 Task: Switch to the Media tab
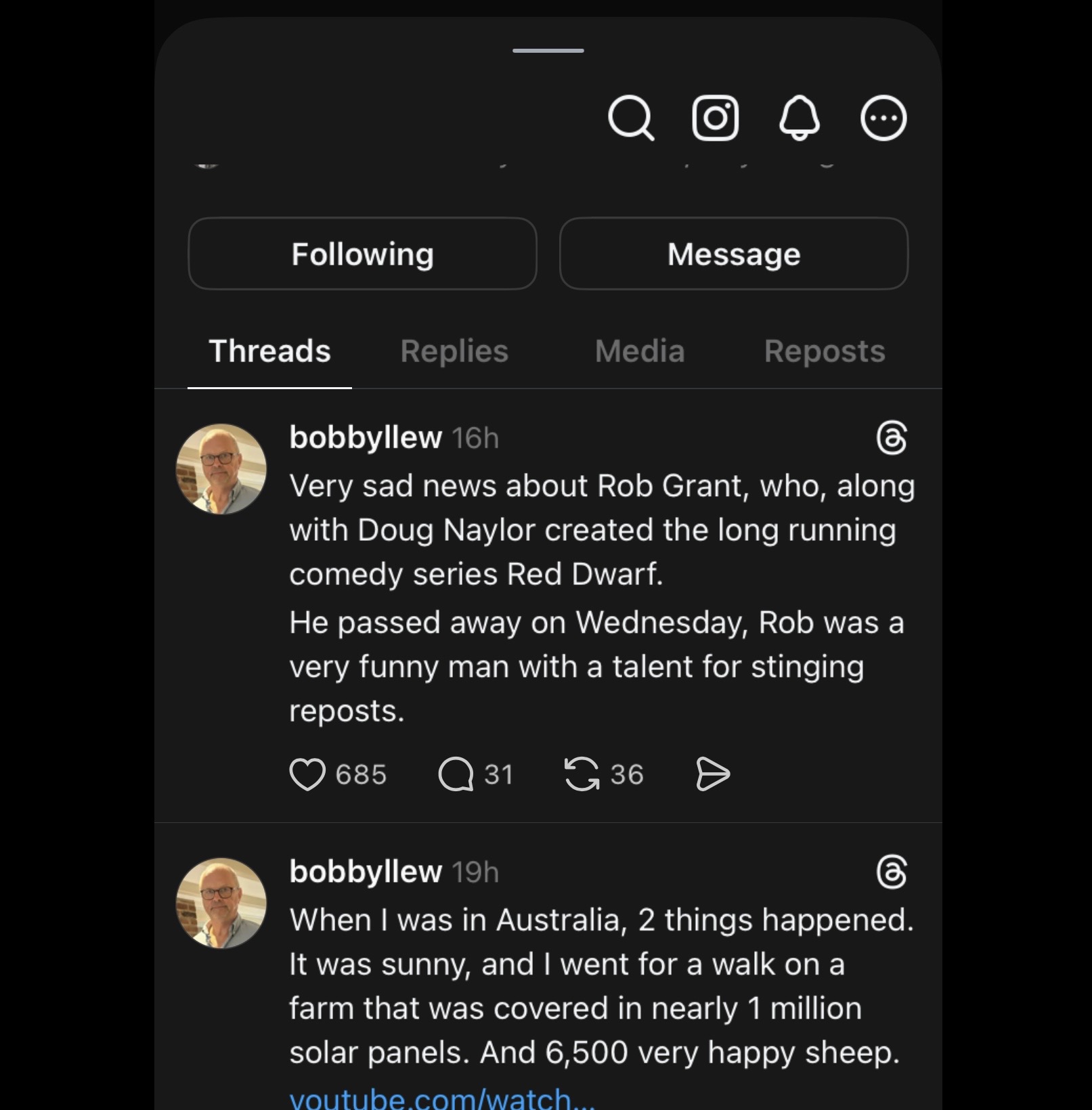click(x=640, y=351)
